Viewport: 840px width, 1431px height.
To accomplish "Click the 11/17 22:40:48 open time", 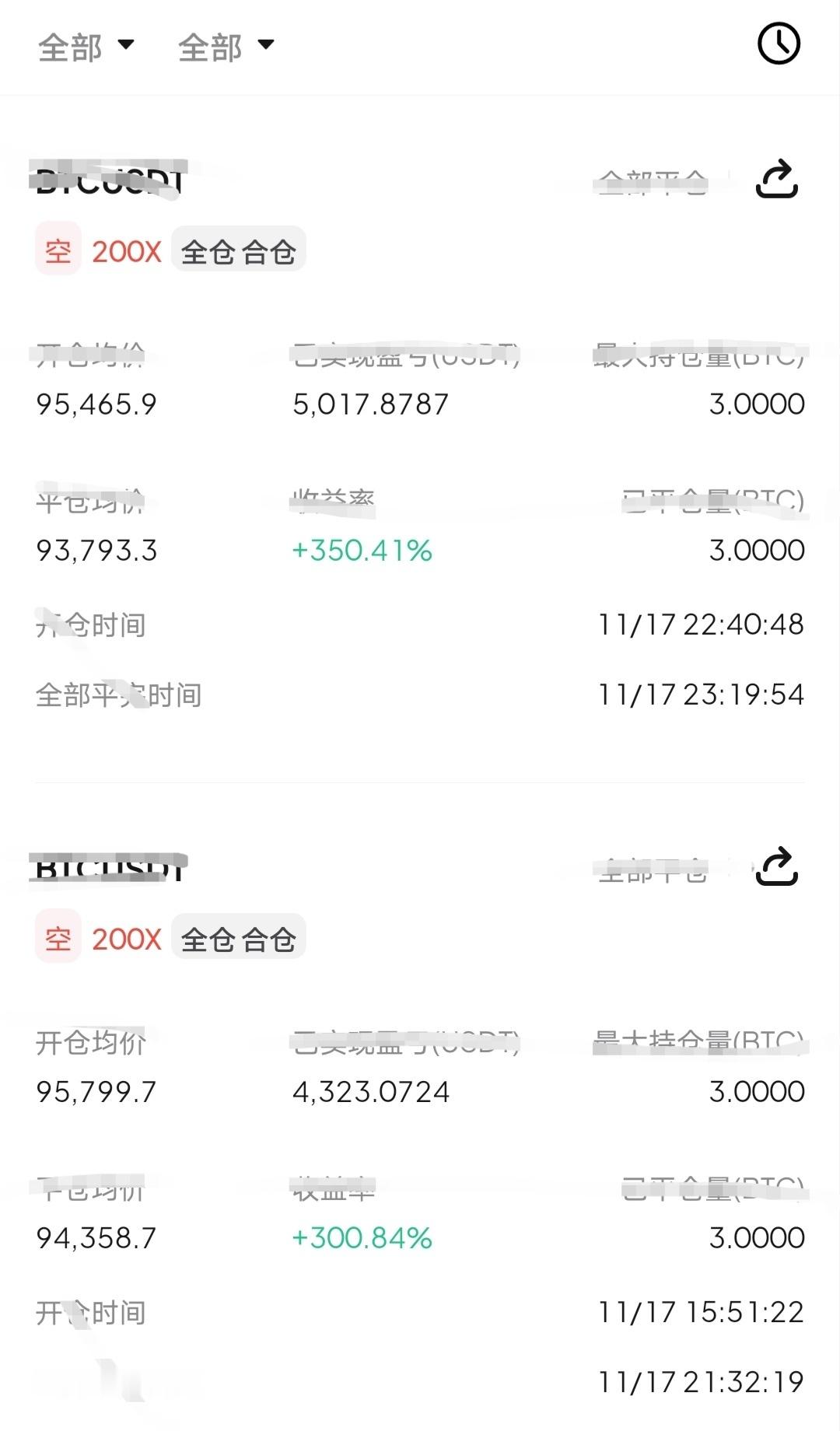I will 702,624.
